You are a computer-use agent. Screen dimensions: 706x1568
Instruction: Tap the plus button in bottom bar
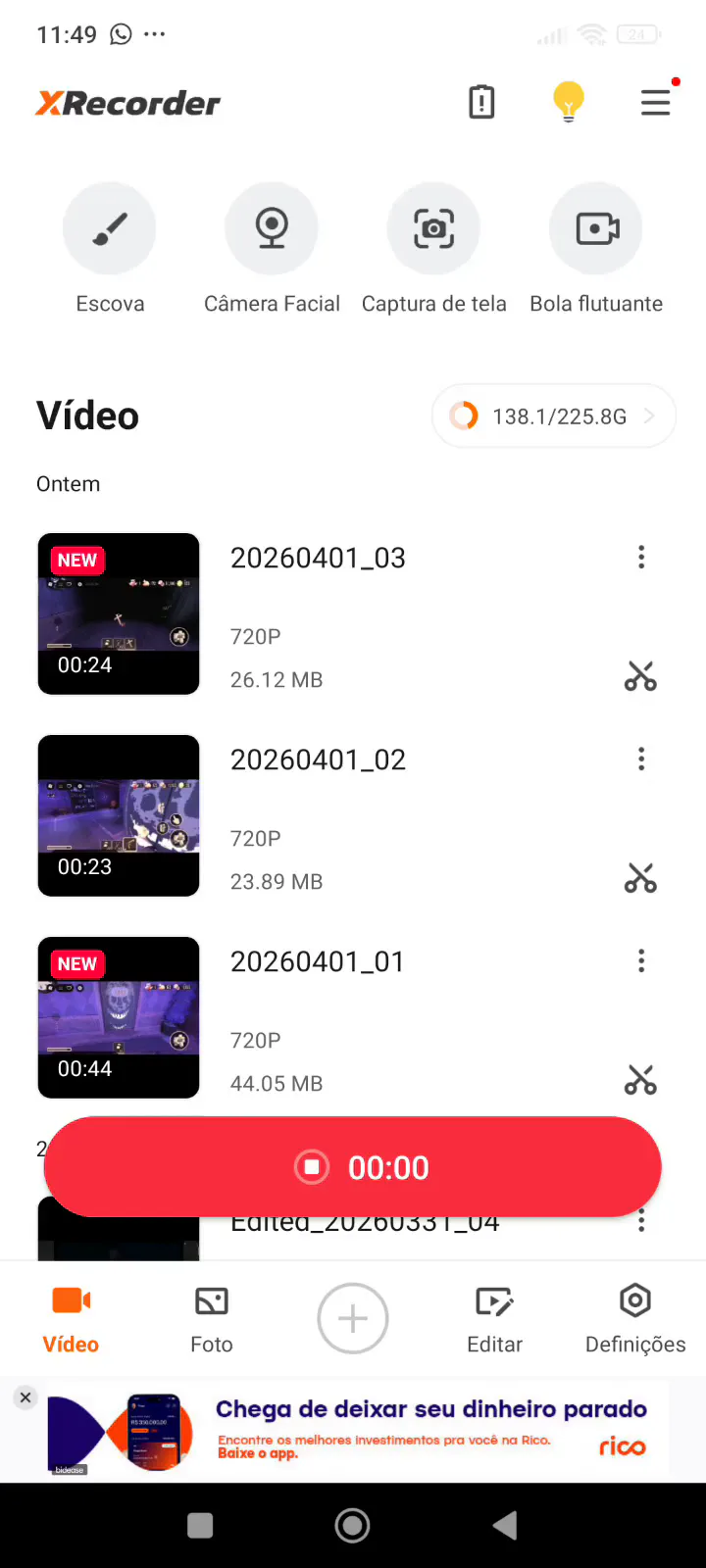click(x=353, y=1318)
